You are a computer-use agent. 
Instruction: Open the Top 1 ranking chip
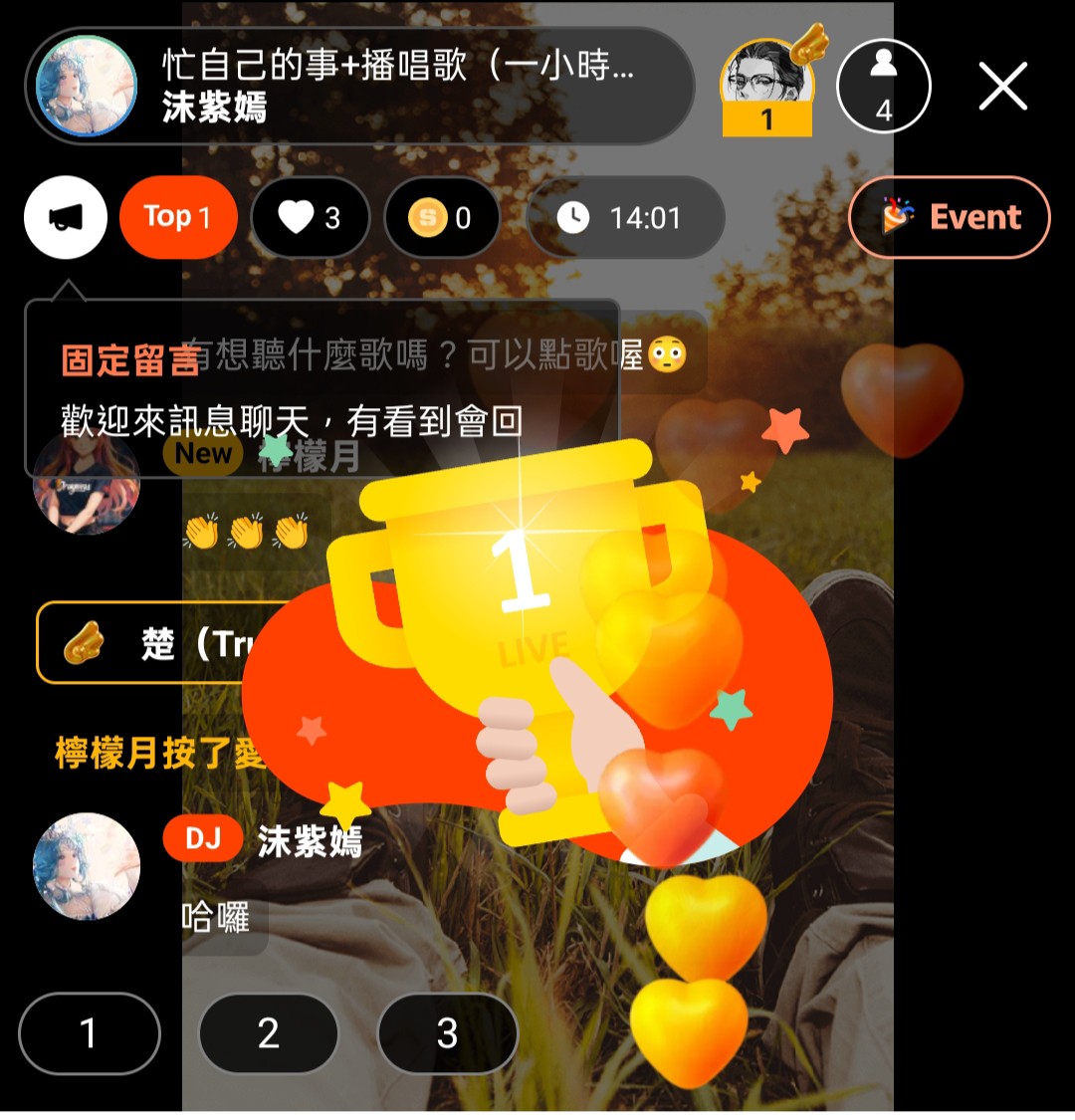(x=178, y=217)
